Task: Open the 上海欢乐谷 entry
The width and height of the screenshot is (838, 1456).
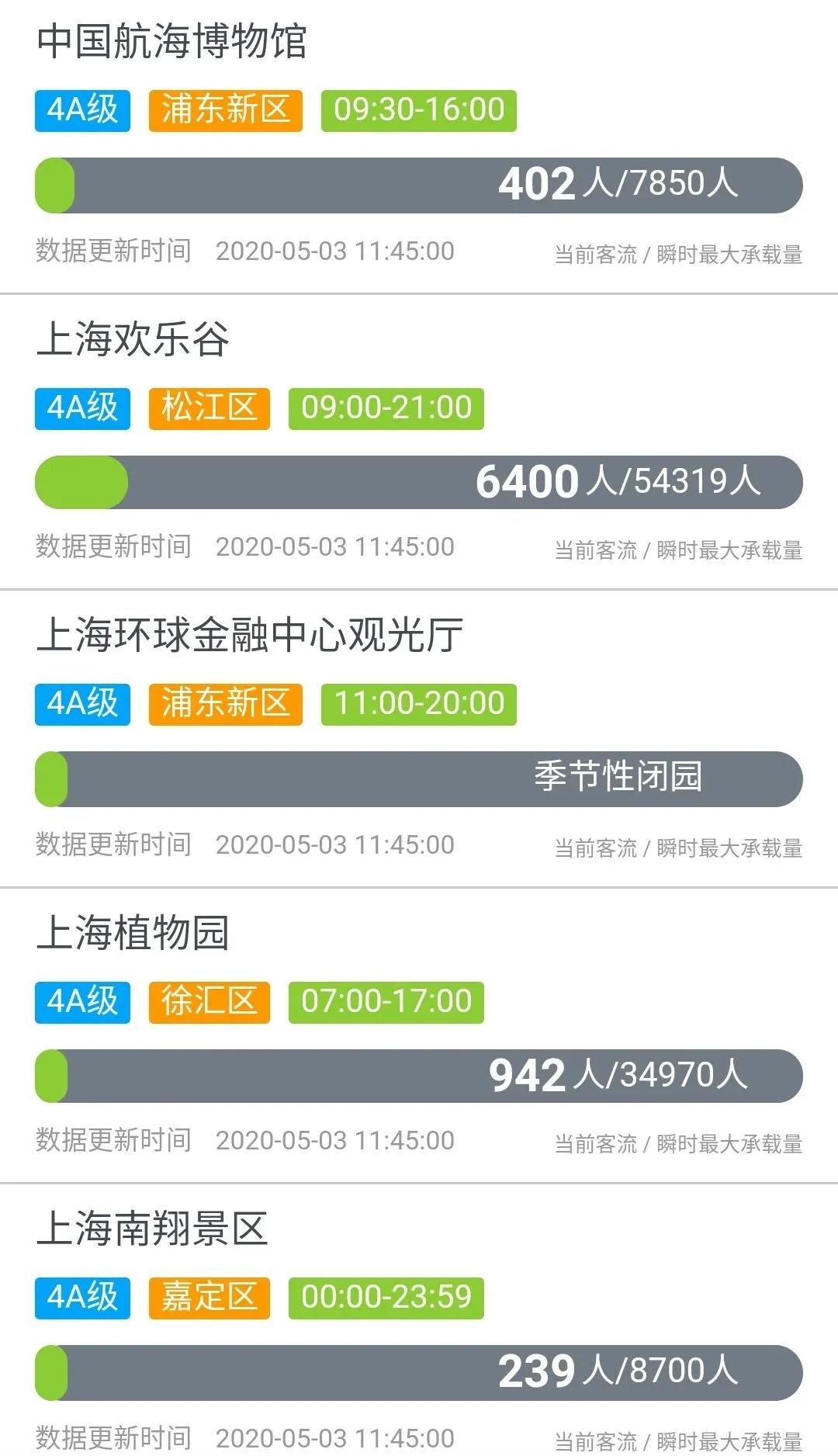Action: click(419, 442)
